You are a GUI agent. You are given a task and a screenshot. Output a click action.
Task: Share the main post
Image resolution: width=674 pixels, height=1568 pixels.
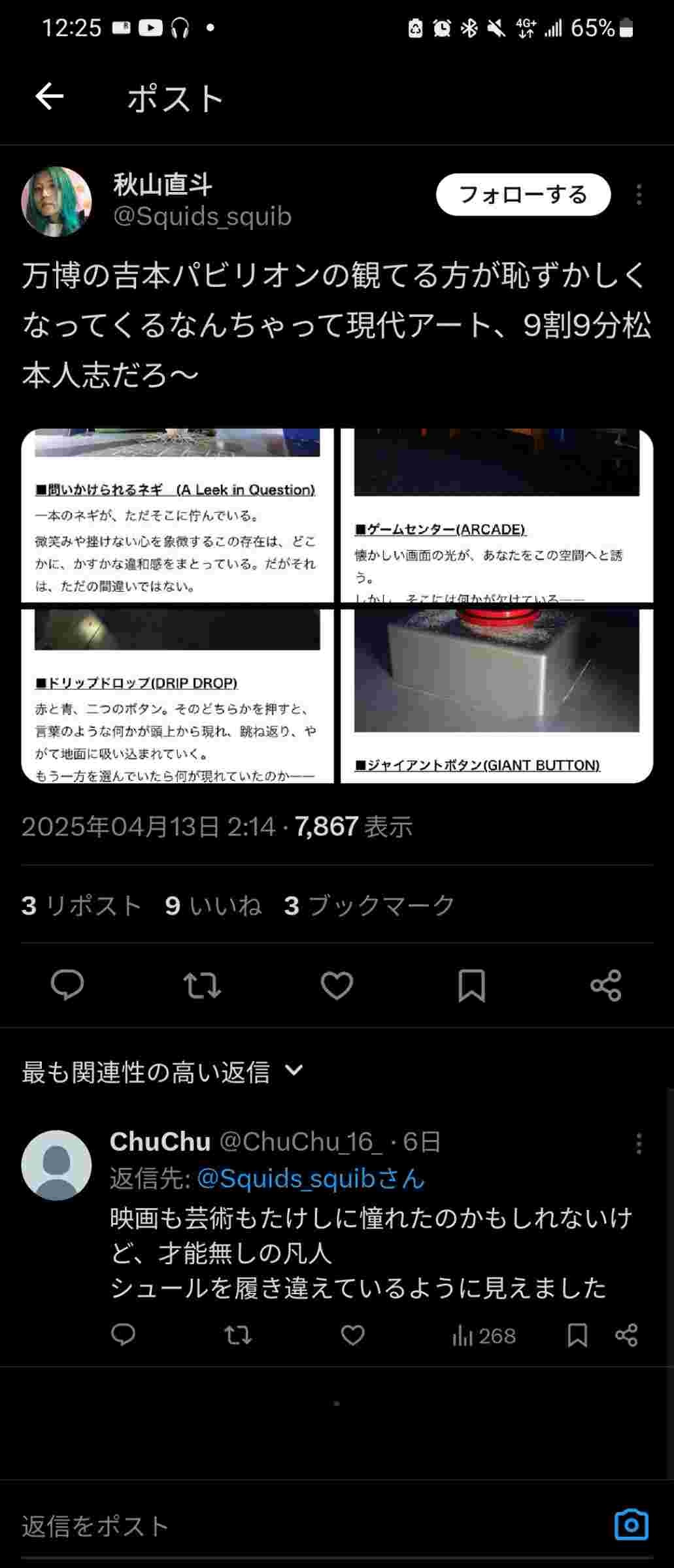[x=606, y=985]
